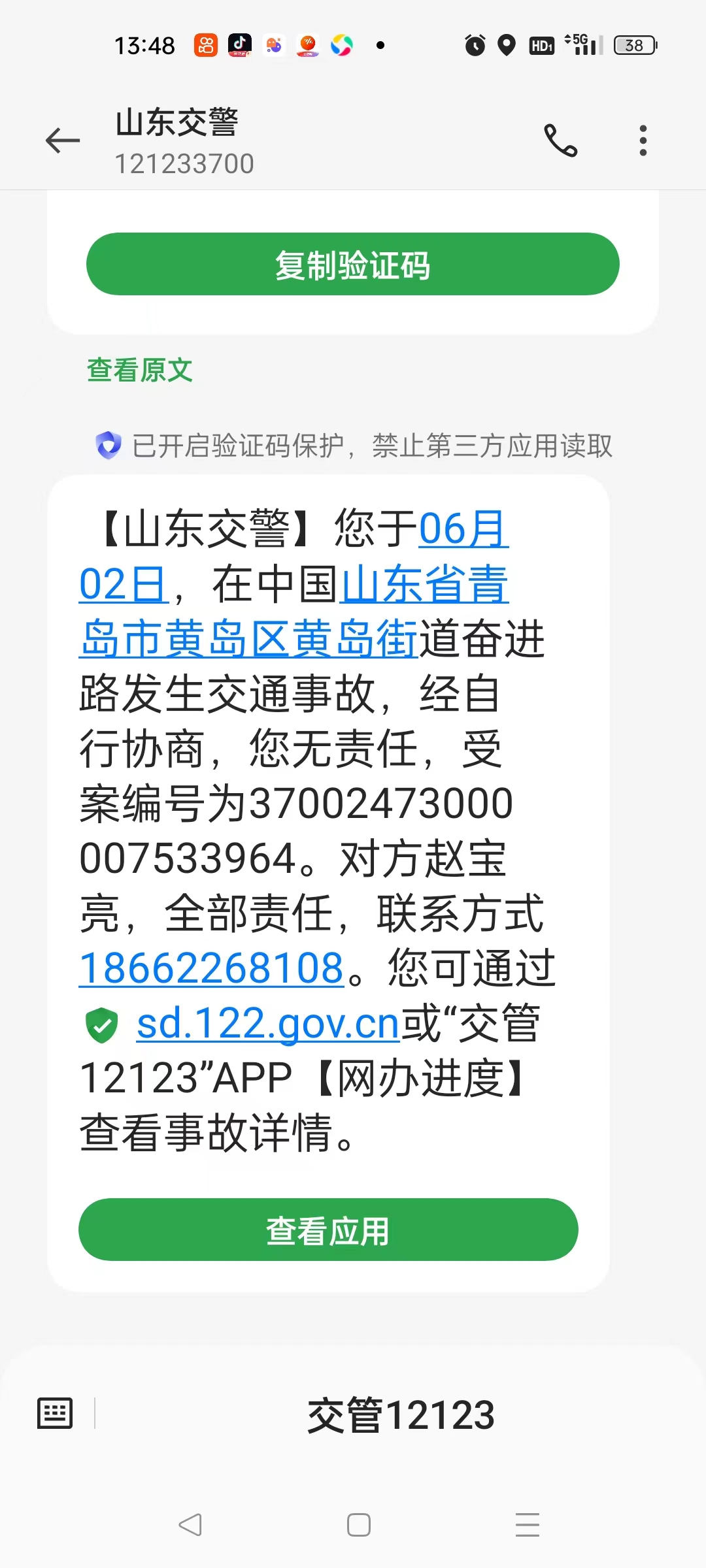Tap the 查看应用 button

328,1230
